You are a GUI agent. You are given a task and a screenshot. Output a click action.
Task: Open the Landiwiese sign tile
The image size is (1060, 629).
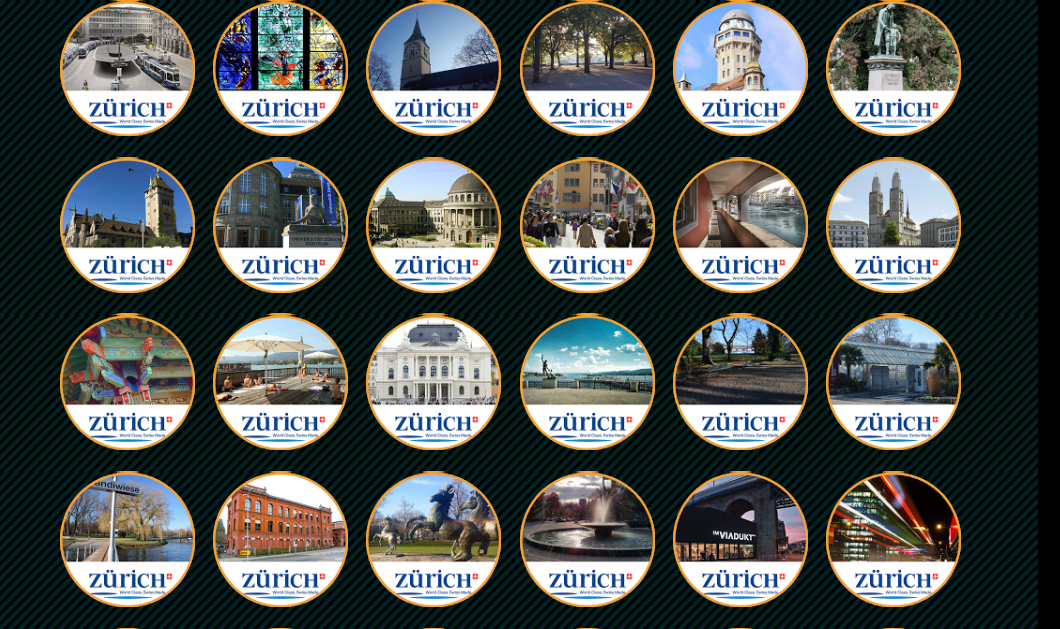click(x=128, y=539)
